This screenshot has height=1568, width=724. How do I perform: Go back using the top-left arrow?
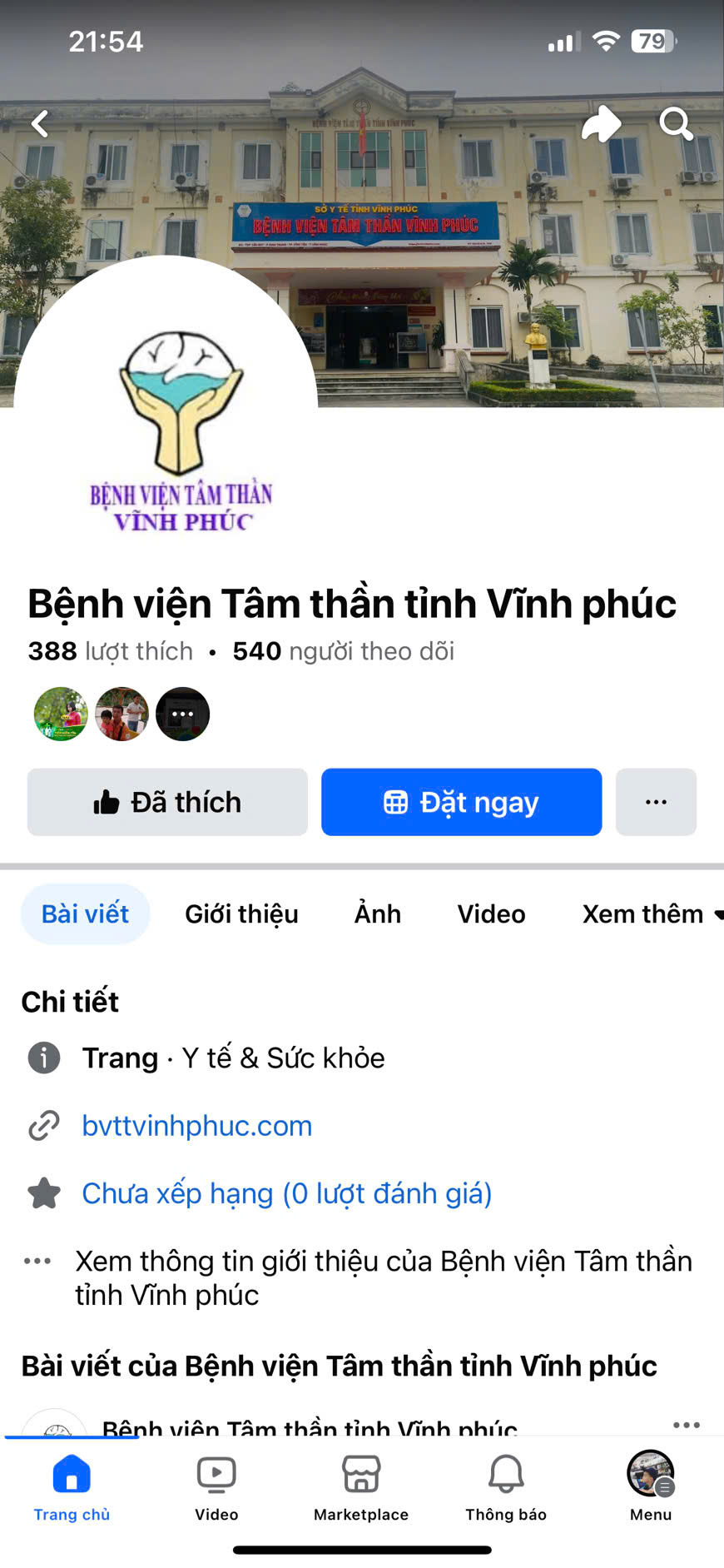(x=40, y=124)
